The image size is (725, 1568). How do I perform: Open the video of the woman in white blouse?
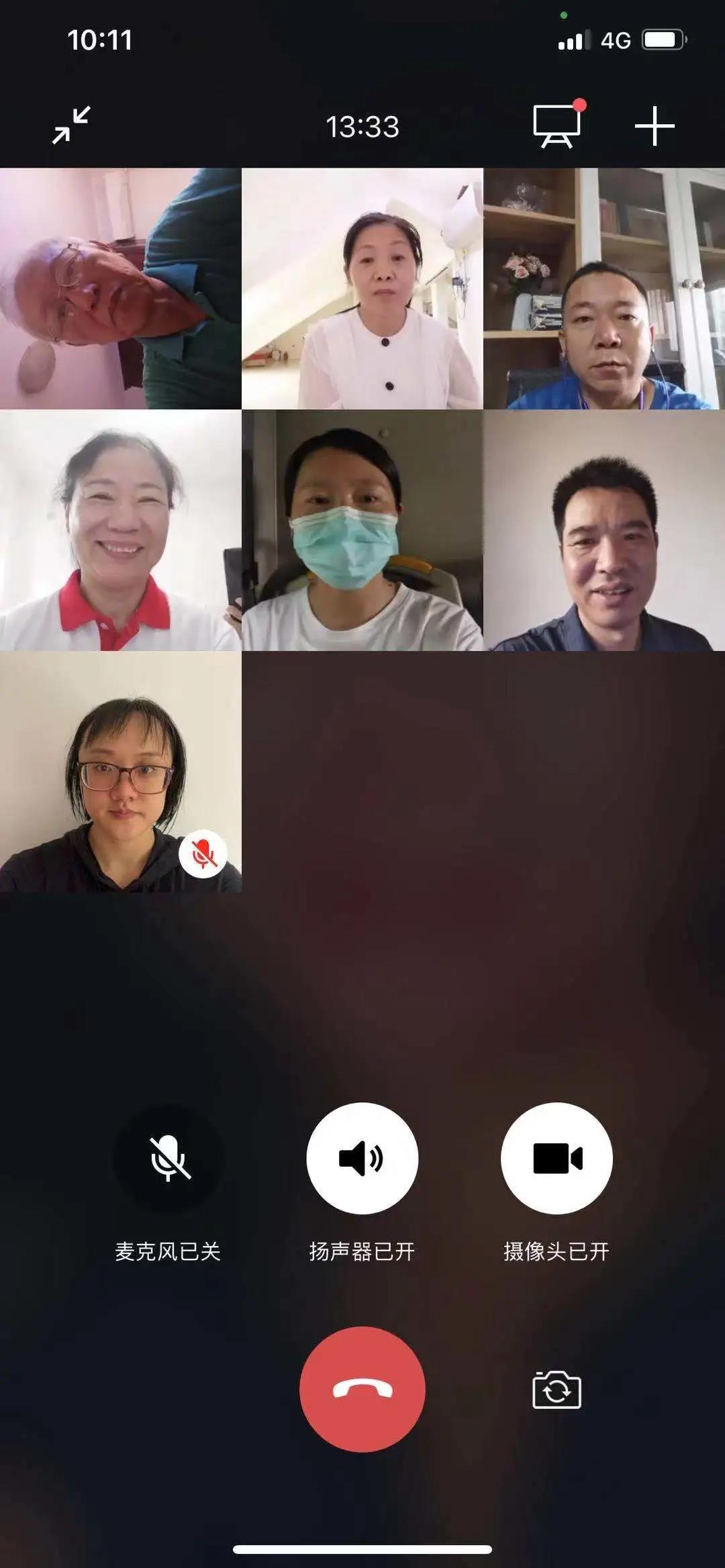point(362,289)
